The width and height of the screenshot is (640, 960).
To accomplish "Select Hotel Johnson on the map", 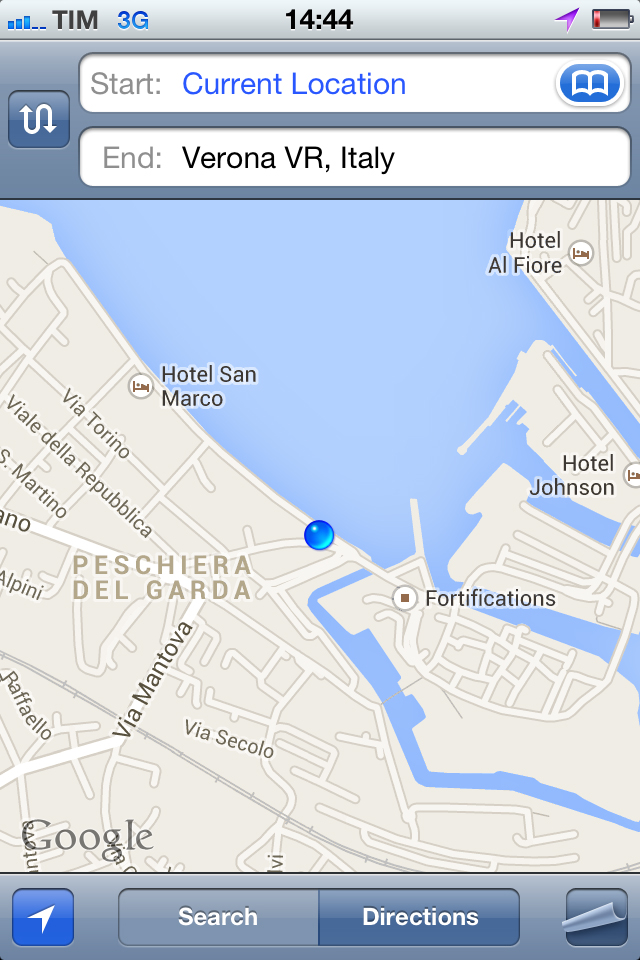I will 633,475.
